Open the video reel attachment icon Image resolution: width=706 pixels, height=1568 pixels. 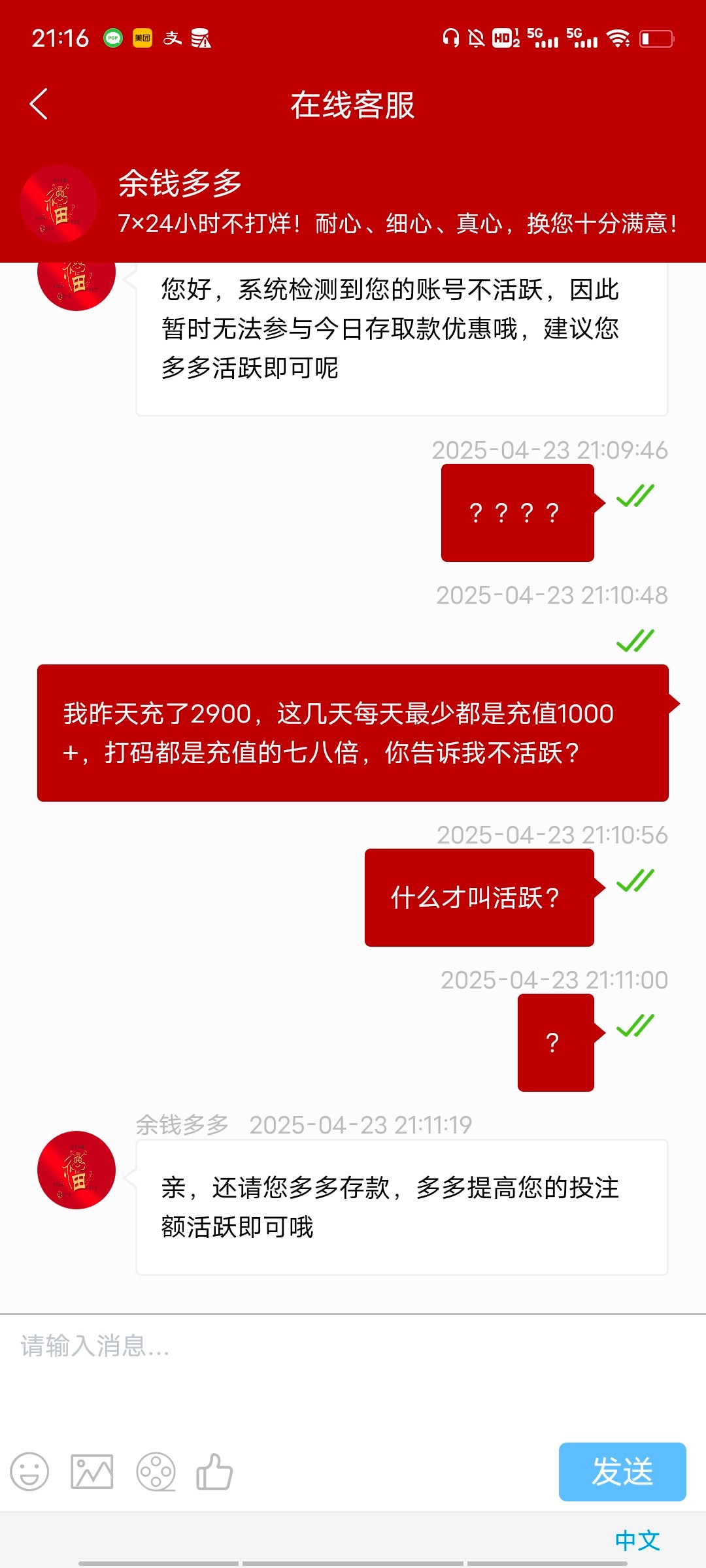[156, 1472]
